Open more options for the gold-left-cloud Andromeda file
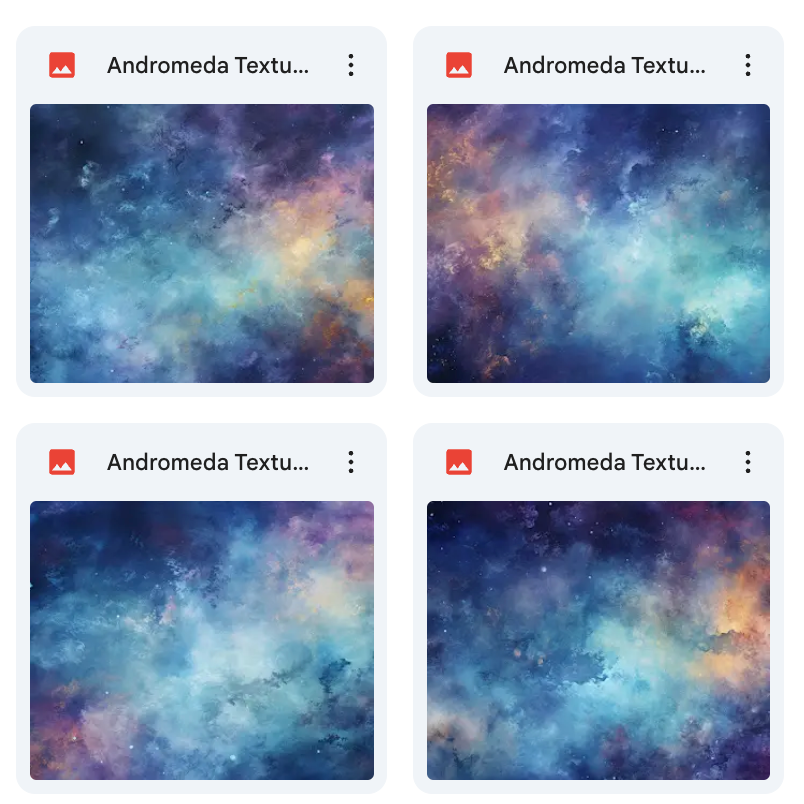The height and width of the screenshot is (804, 804). pos(747,66)
